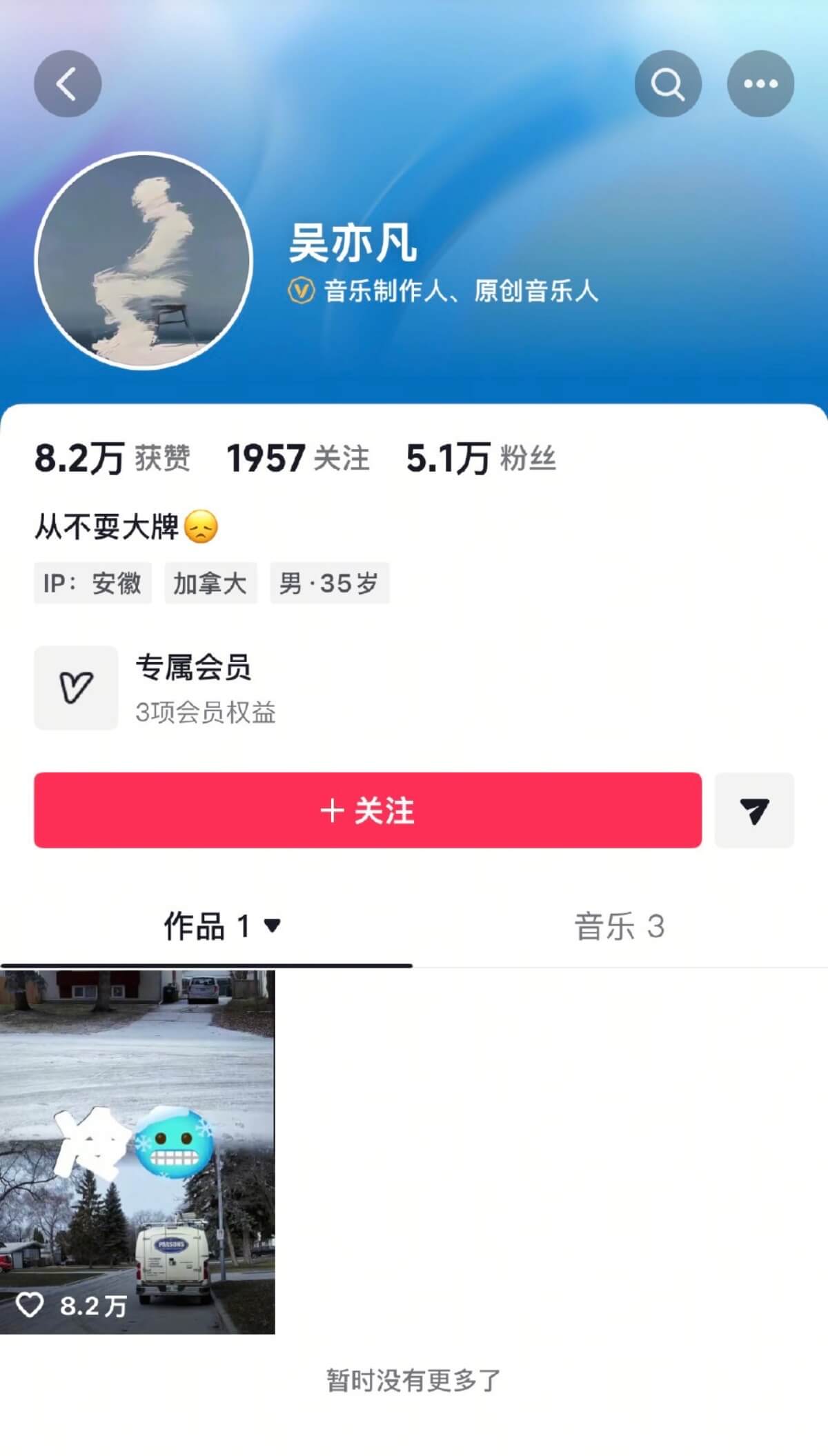The width and height of the screenshot is (828, 1456).
Task: View the profile avatar picture
Action: click(144, 261)
